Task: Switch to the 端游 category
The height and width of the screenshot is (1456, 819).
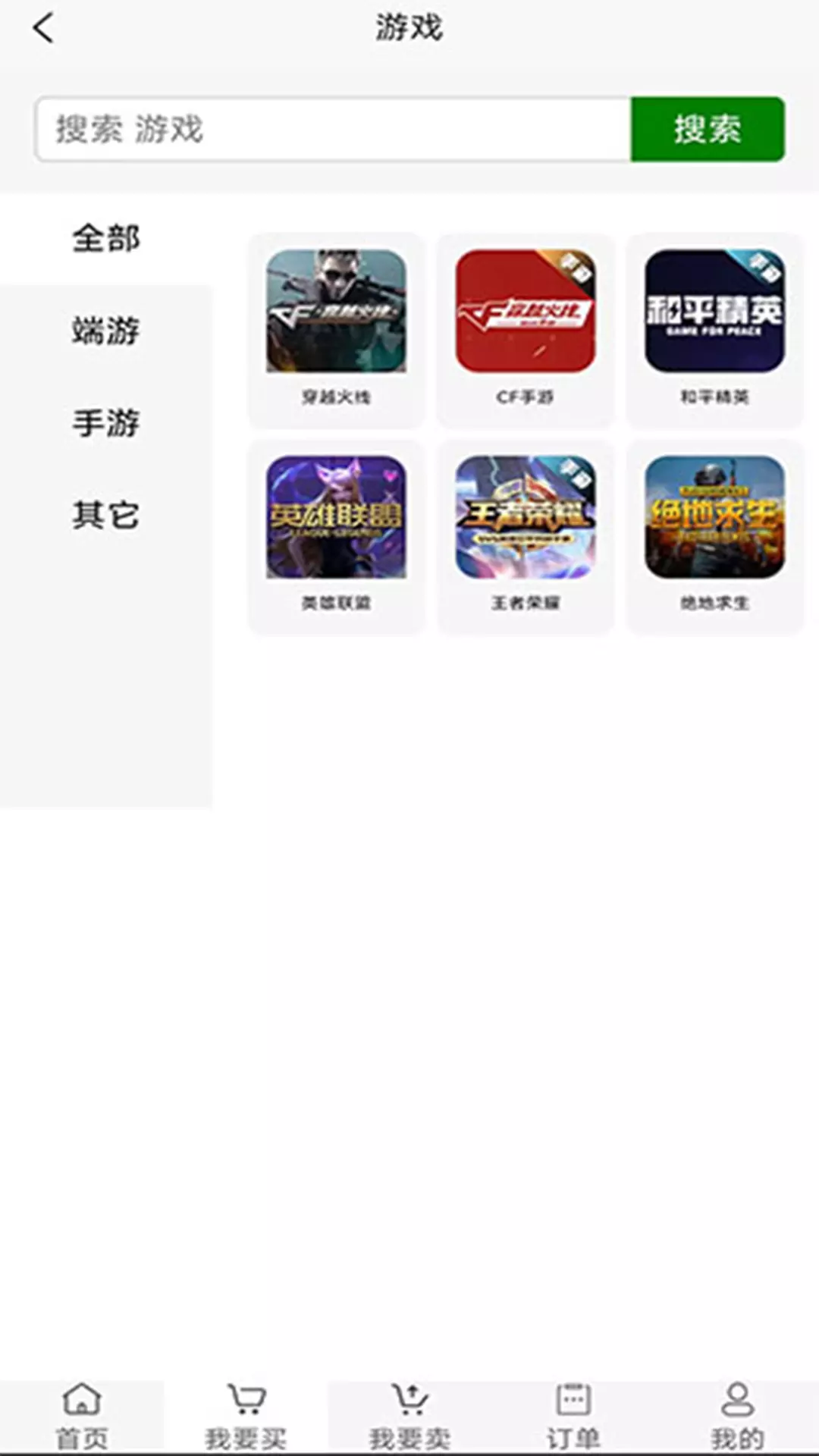Action: pos(106,331)
